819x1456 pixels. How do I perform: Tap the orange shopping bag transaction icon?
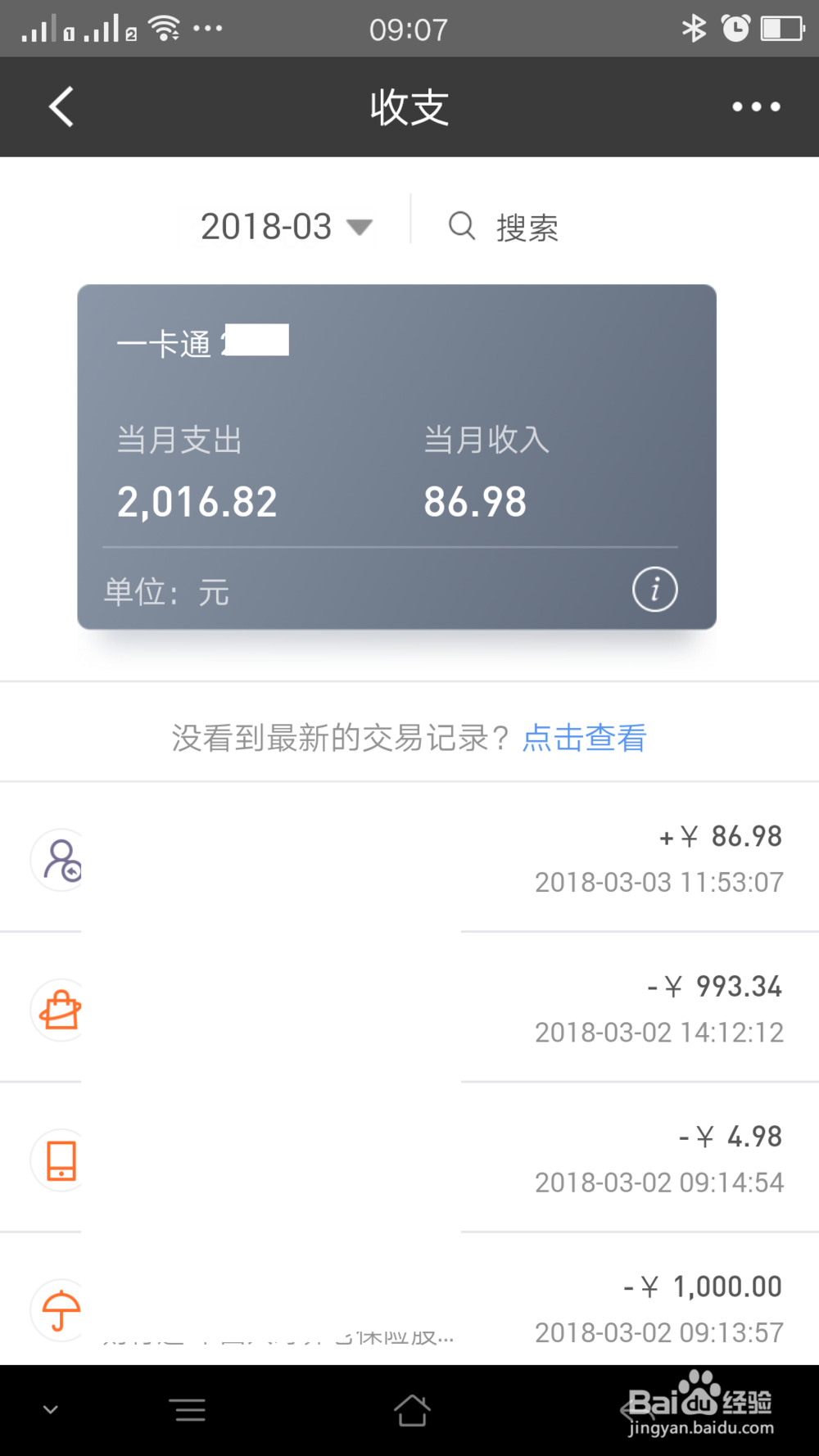pyautogui.click(x=57, y=1010)
